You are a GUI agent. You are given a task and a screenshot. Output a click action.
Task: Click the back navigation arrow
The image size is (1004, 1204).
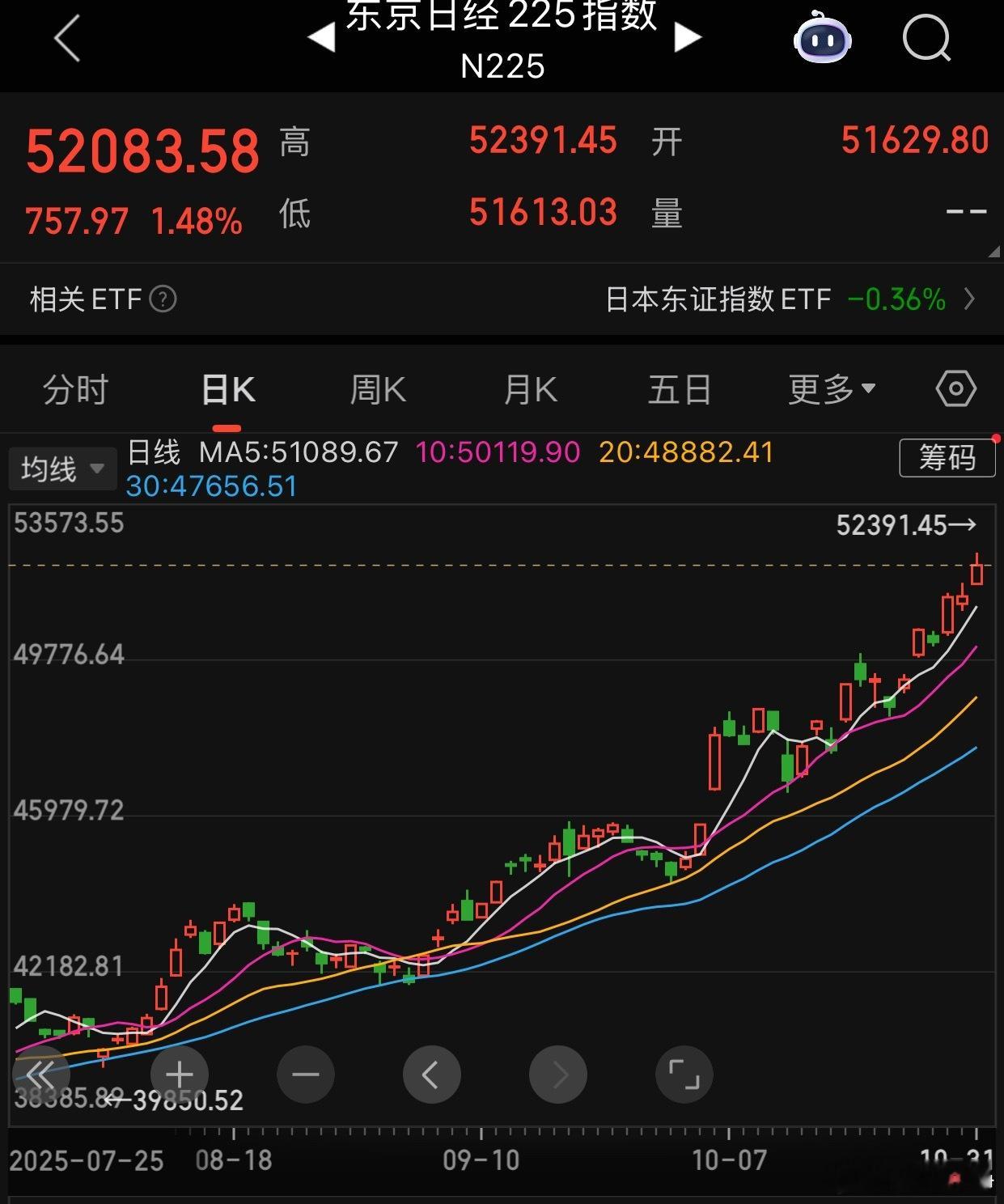pyautogui.click(x=68, y=37)
